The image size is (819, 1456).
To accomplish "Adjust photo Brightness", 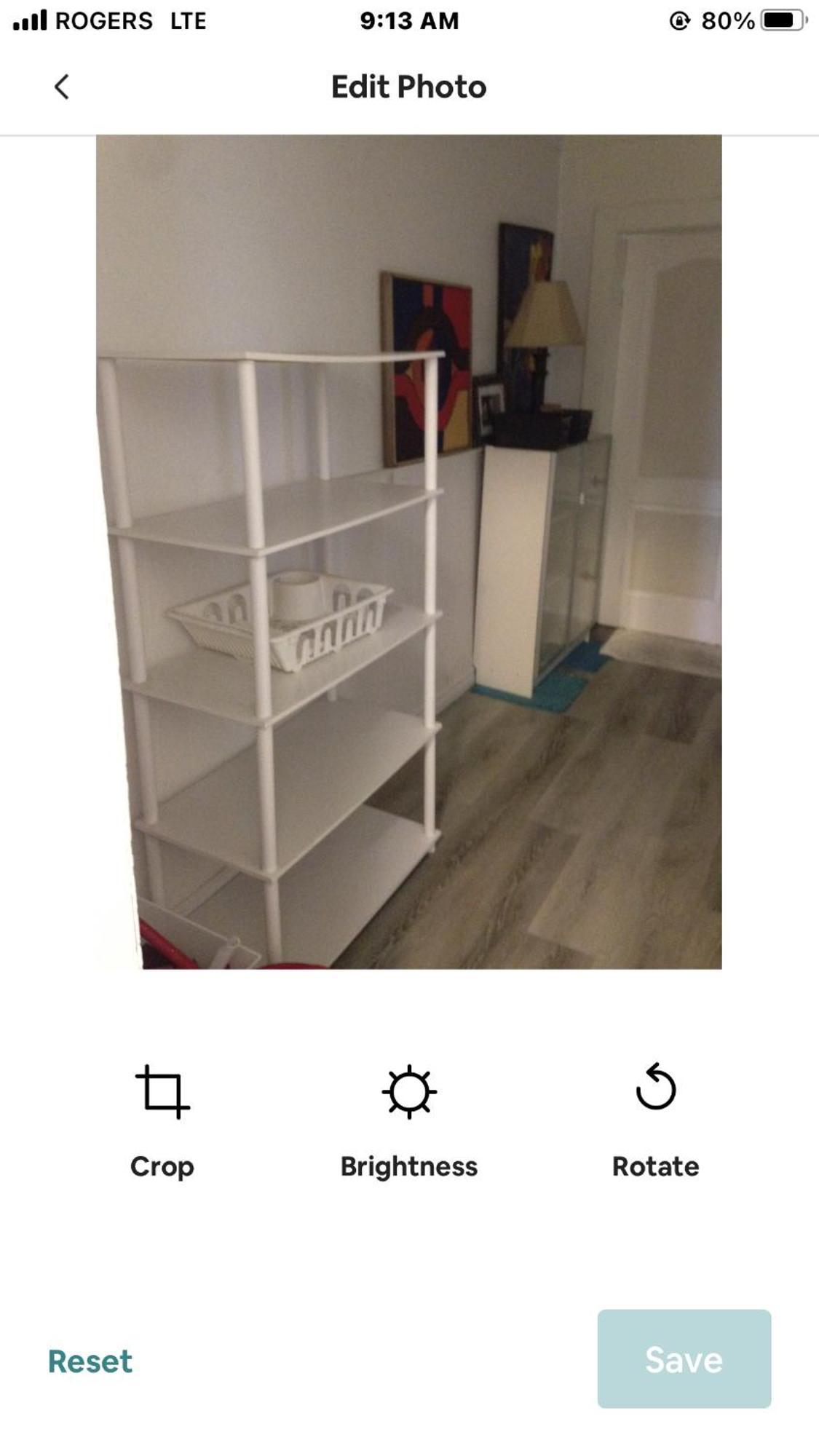I will [409, 1119].
